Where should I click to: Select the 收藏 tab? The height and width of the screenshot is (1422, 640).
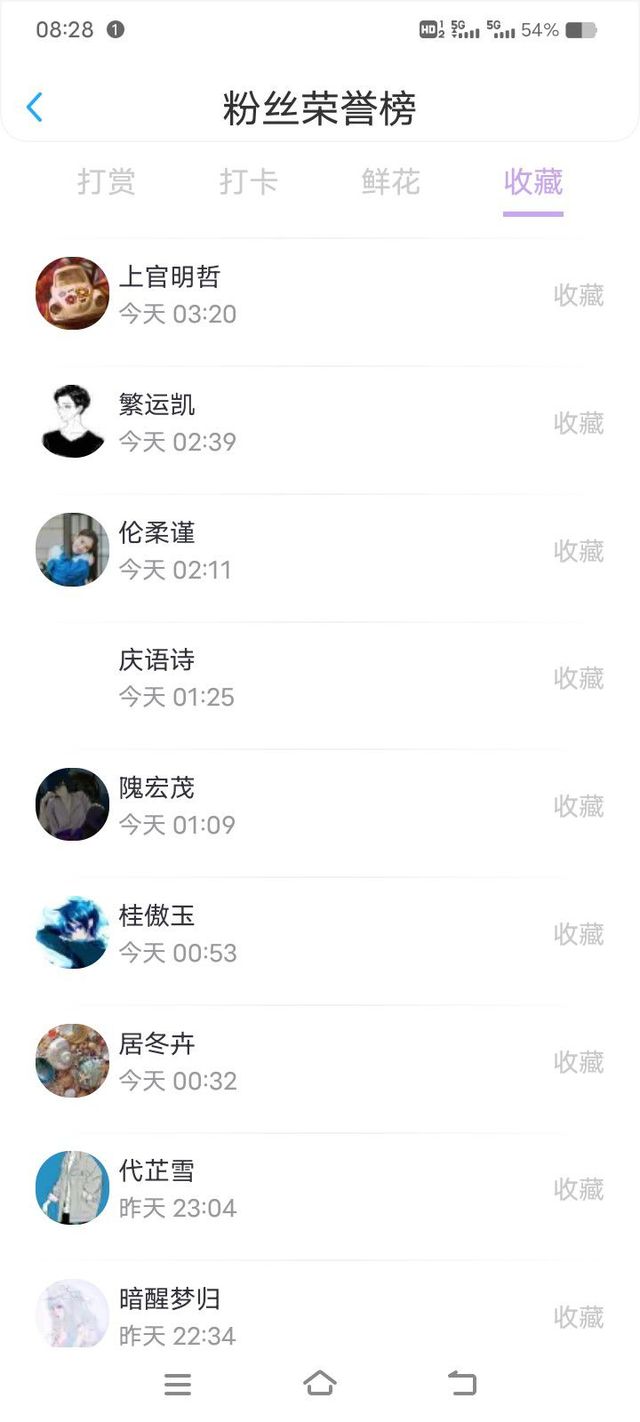tap(533, 182)
